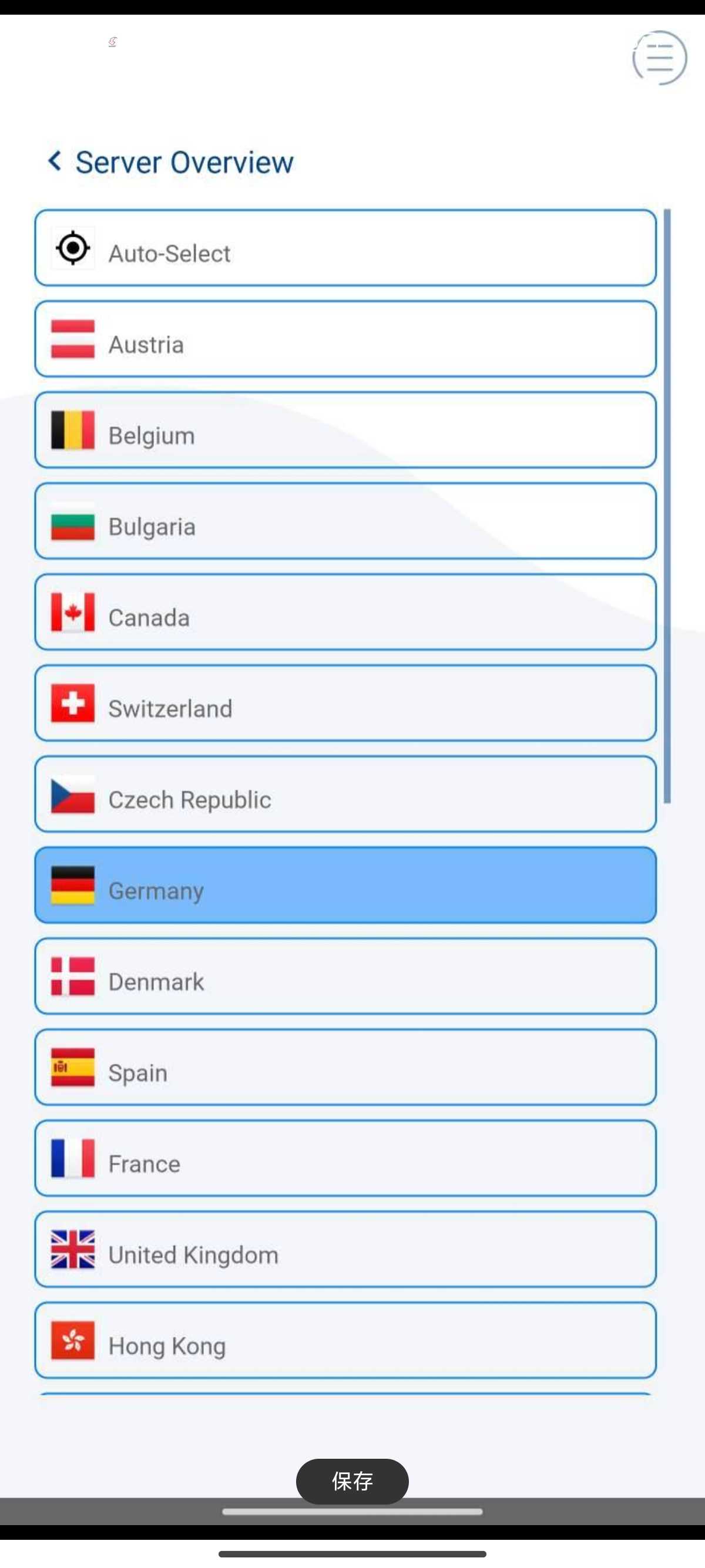
Task: Select the Auto-Select server option
Action: pyautogui.click(x=345, y=248)
